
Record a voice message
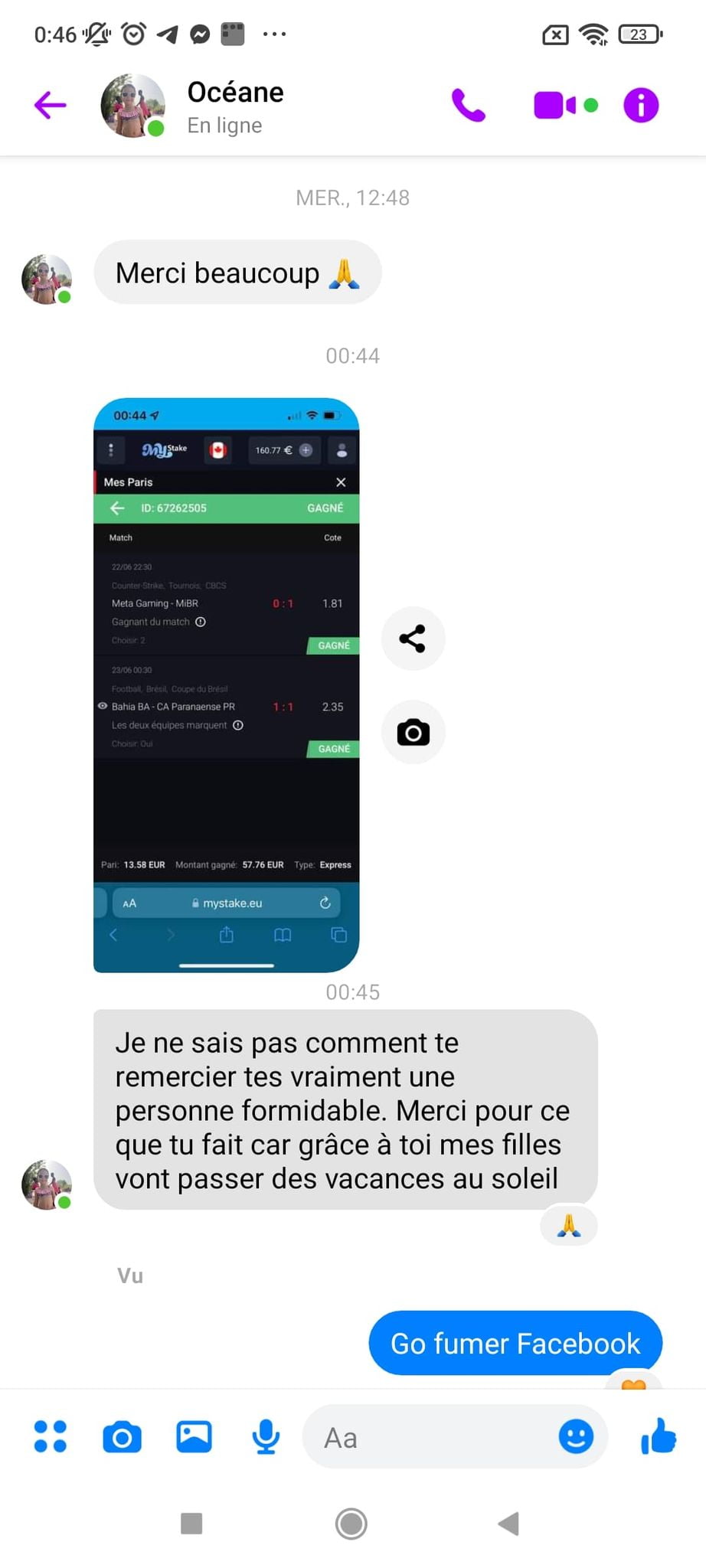(266, 1436)
